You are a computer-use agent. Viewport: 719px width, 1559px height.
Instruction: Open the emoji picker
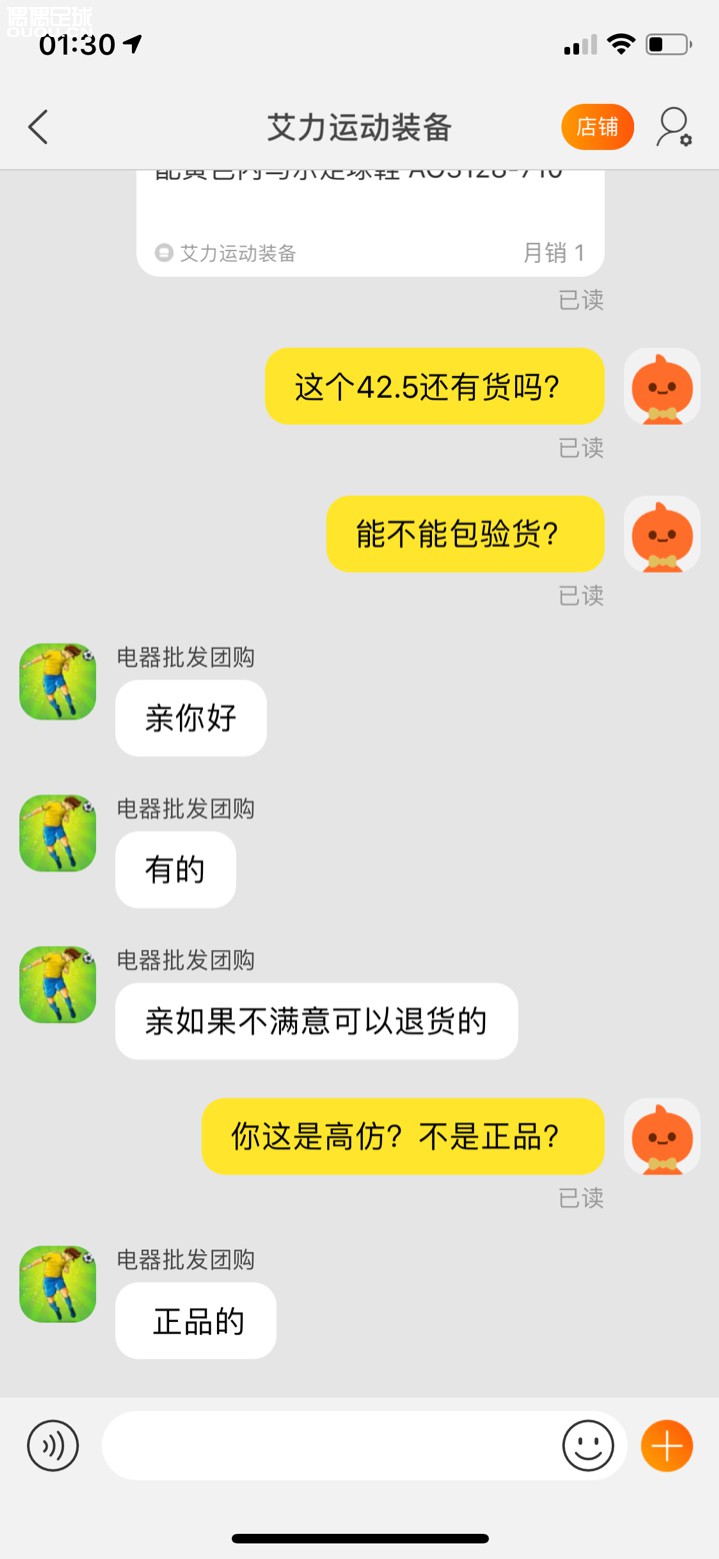(x=588, y=1446)
